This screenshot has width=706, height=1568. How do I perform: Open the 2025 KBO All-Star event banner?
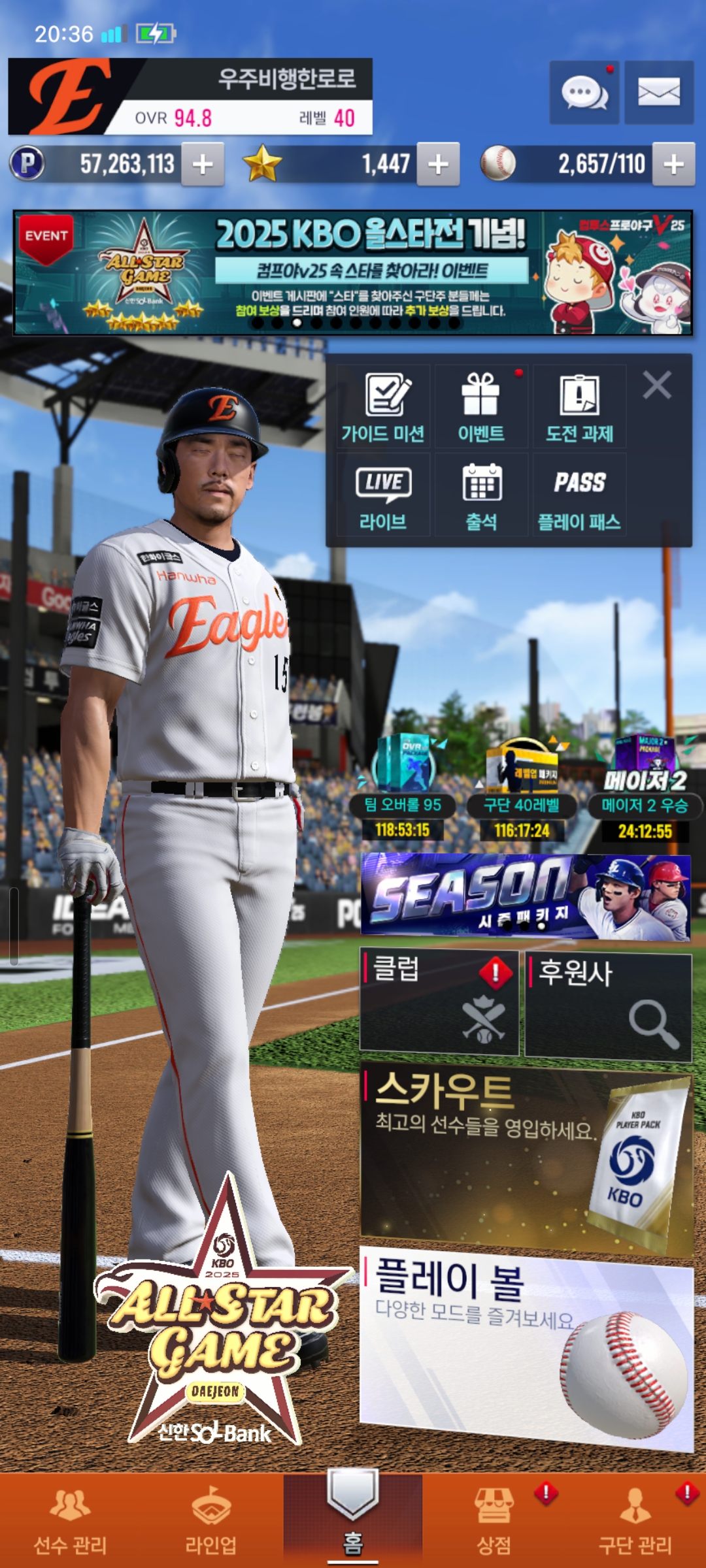353,272
